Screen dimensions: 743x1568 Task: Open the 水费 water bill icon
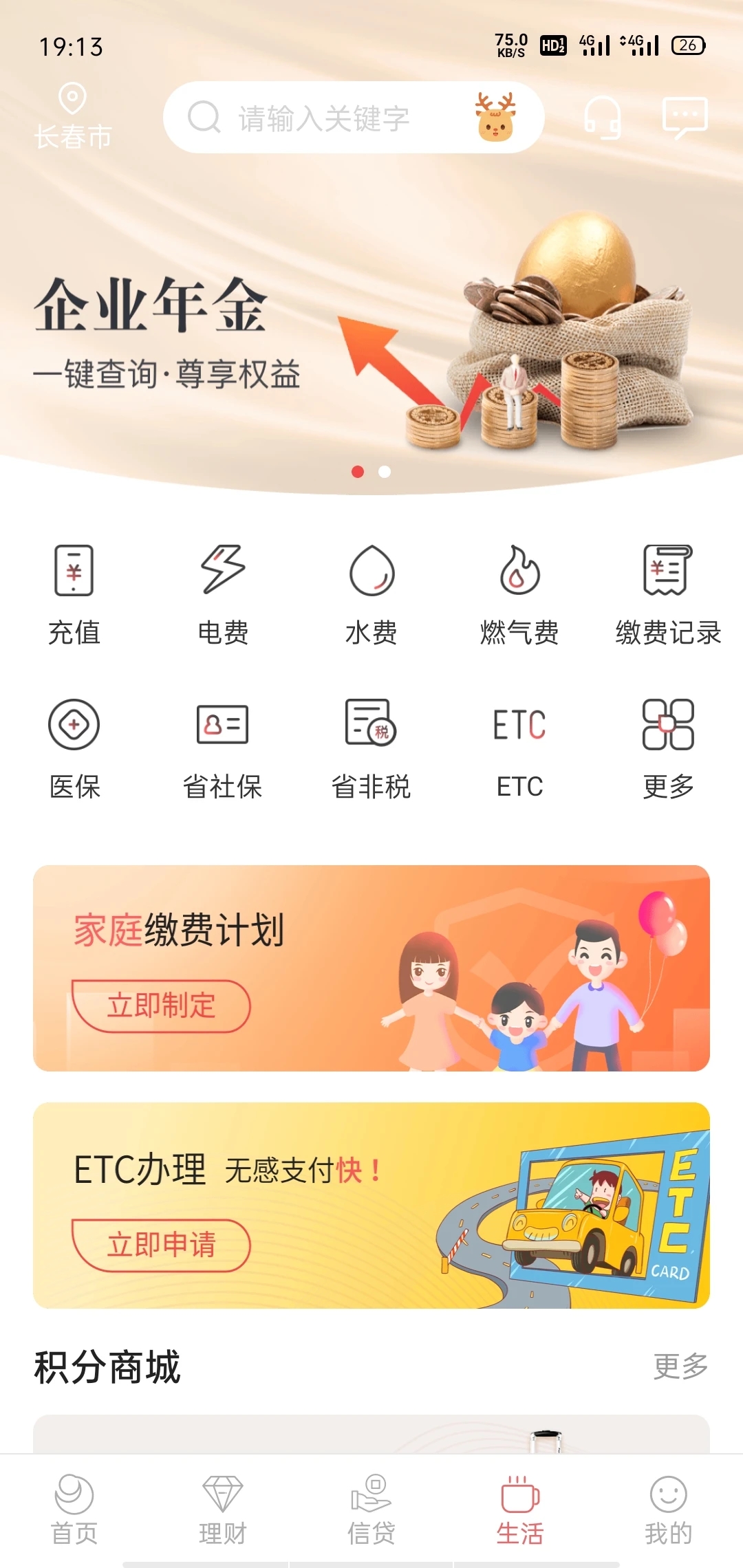[371, 591]
